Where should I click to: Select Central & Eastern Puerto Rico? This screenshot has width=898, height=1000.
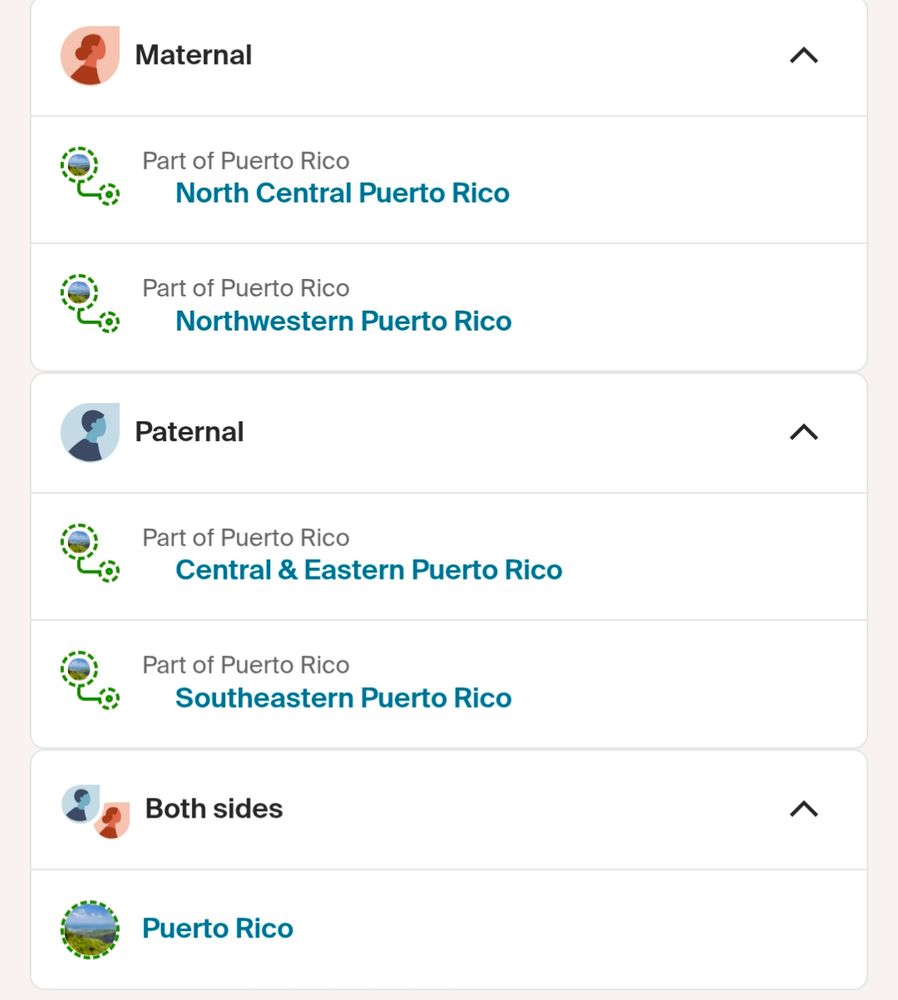pos(368,568)
